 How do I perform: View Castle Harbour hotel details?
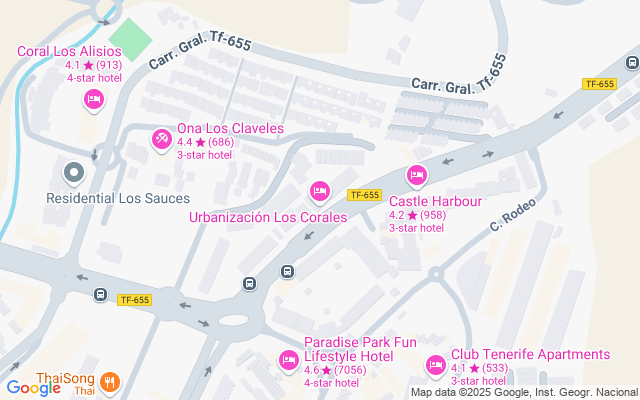tap(418, 176)
